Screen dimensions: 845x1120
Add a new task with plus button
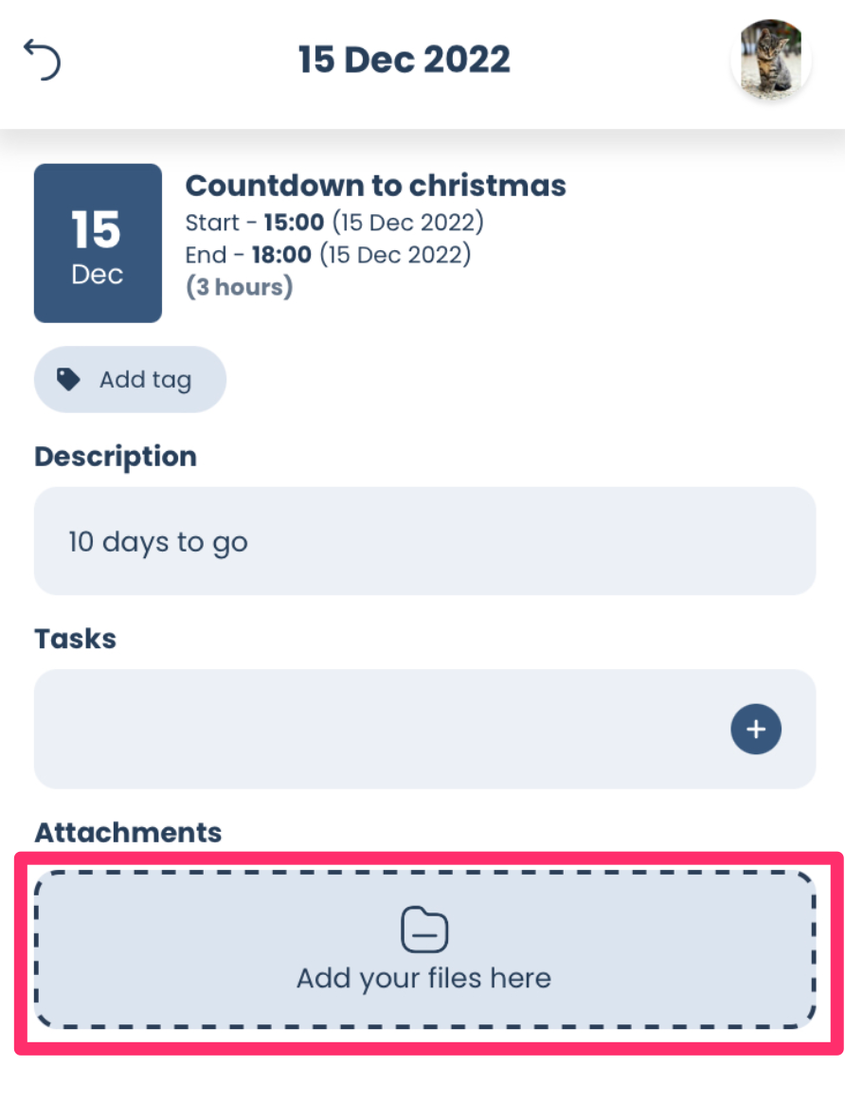coord(755,729)
